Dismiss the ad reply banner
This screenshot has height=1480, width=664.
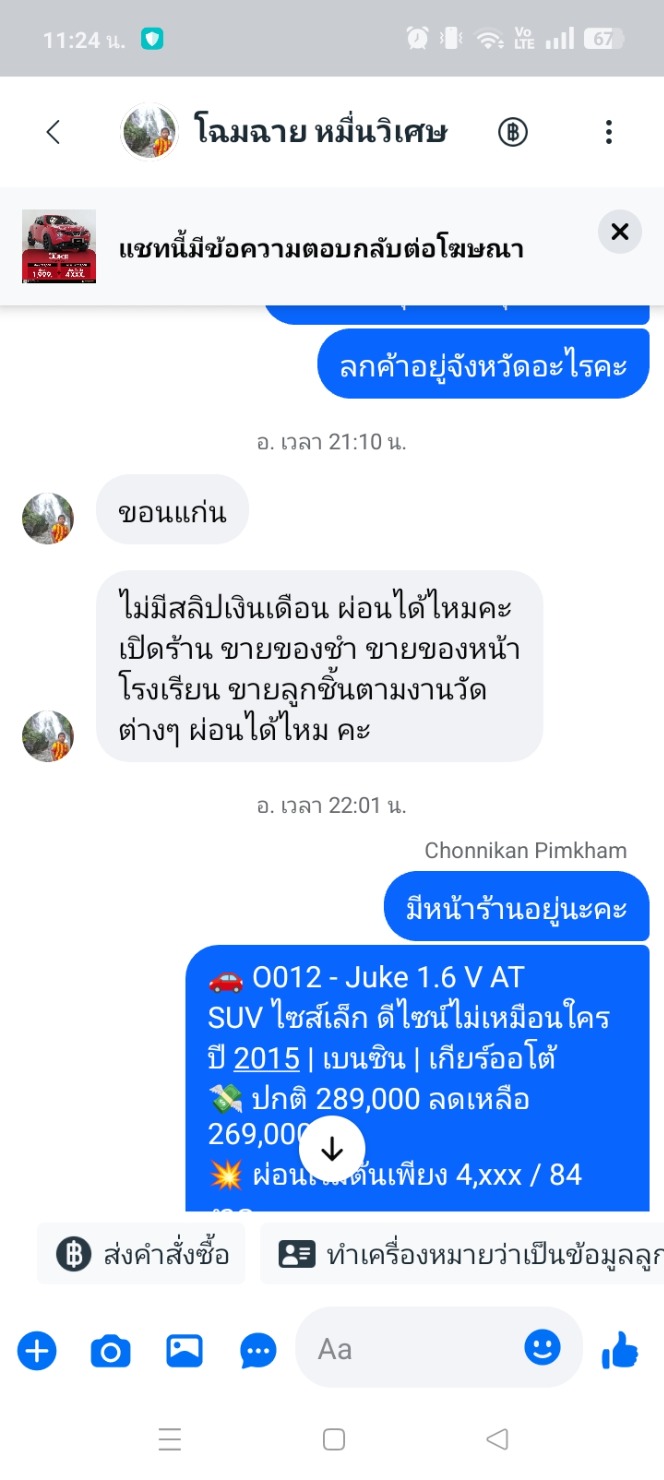tap(620, 232)
